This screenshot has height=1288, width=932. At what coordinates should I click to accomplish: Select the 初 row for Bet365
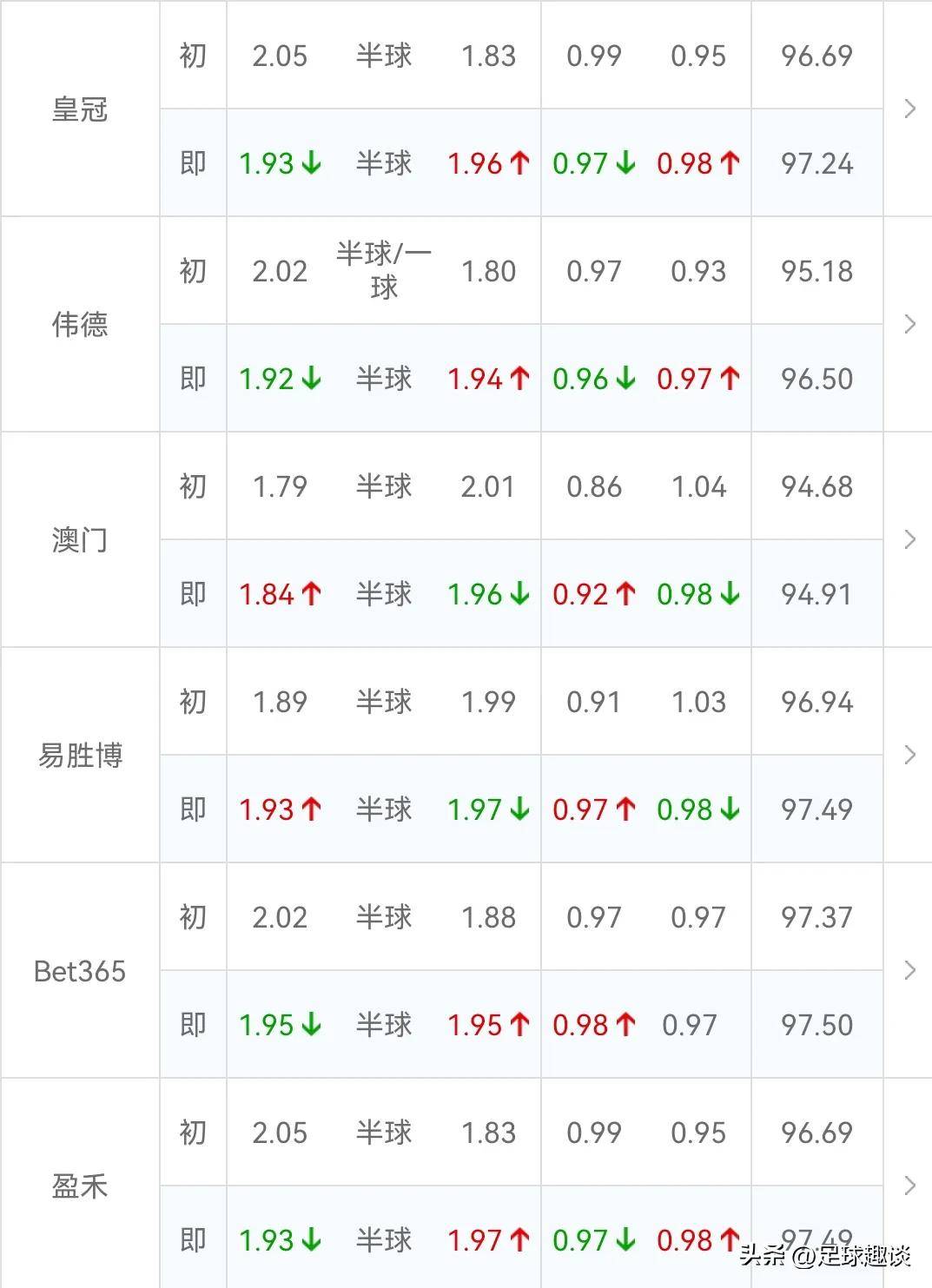pyautogui.click(x=193, y=917)
